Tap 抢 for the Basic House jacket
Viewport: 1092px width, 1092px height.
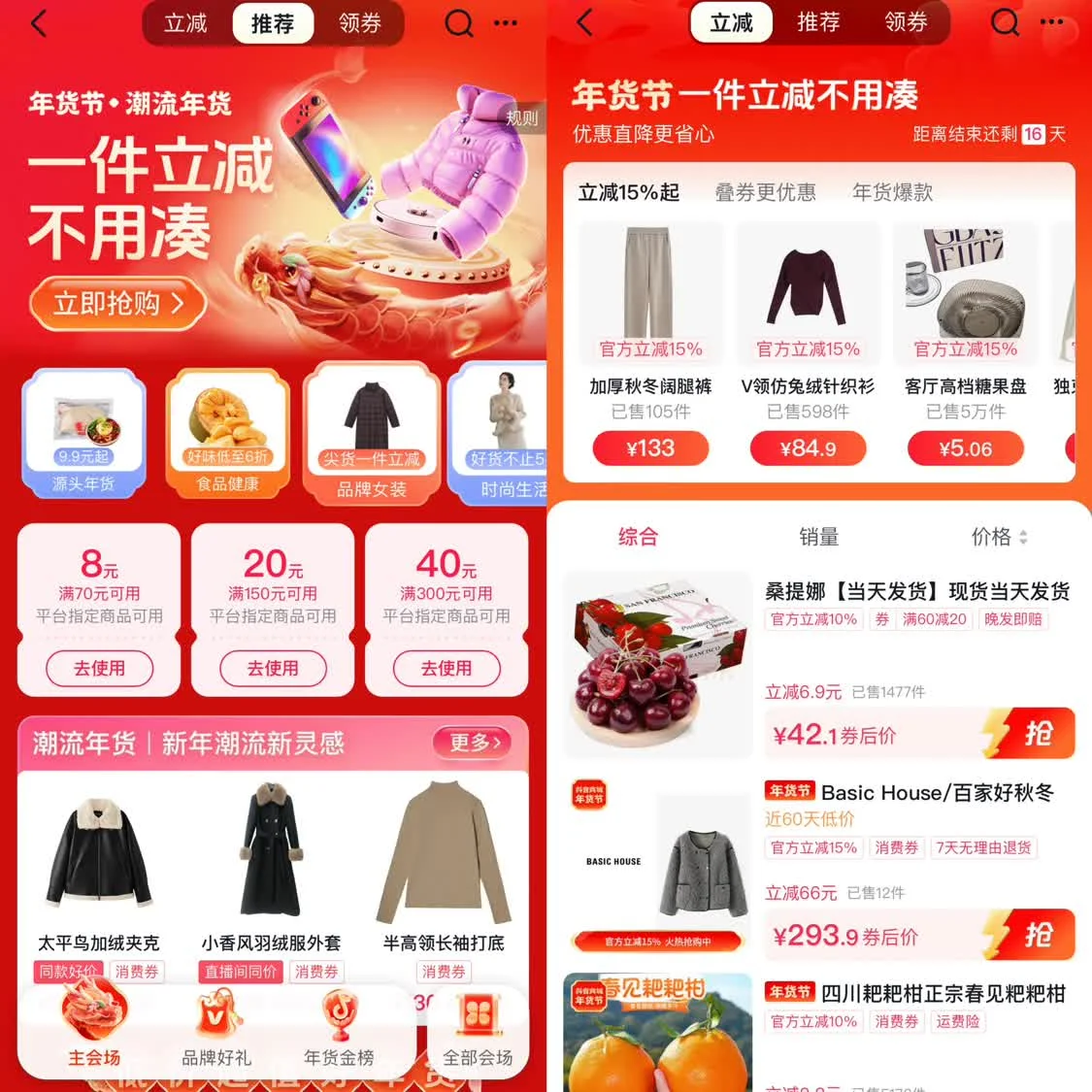(x=1033, y=936)
